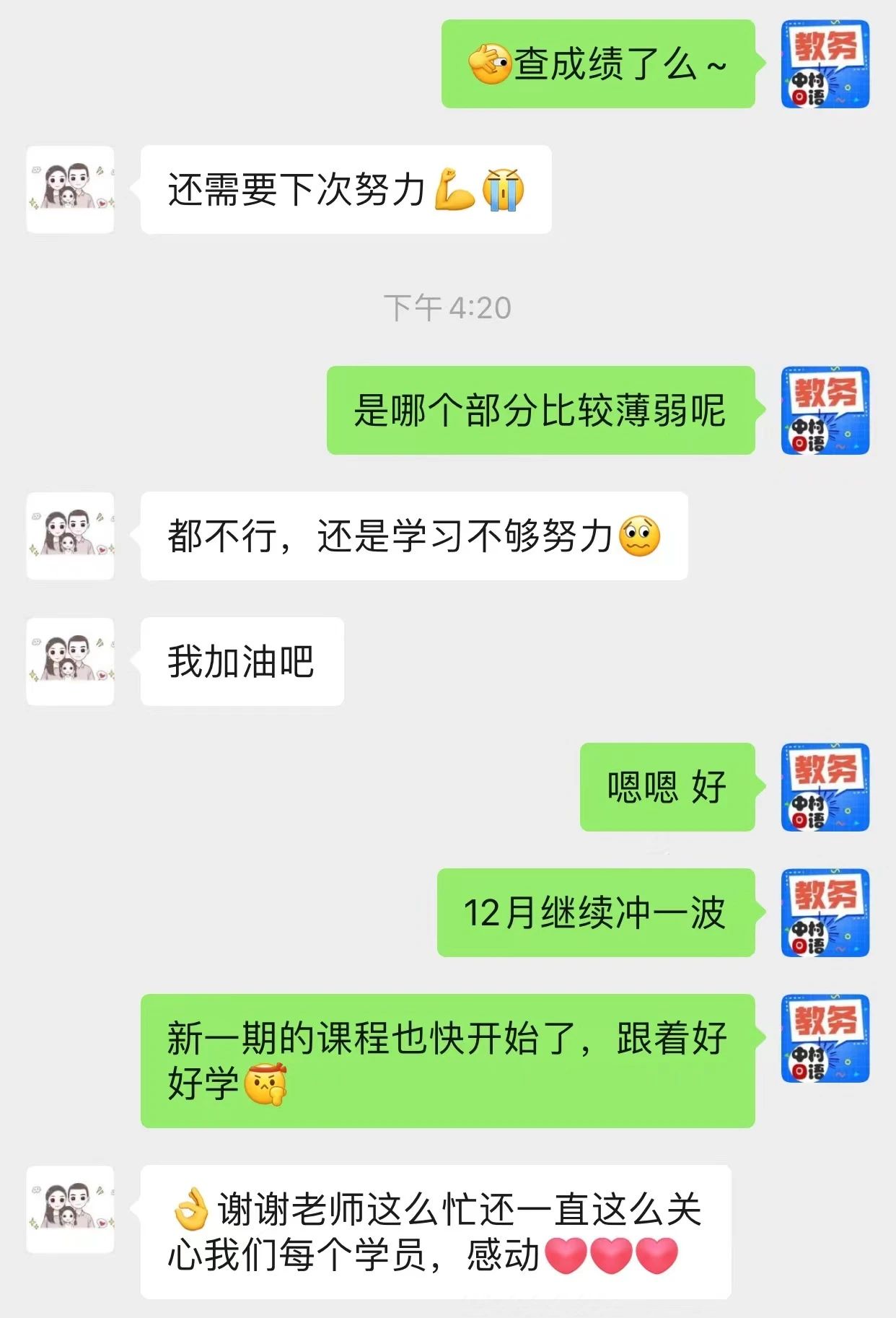Image resolution: width=896 pixels, height=1318 pixels.
Task: Open contact avatar beside “我加油吧”
Action: [70, 661]
